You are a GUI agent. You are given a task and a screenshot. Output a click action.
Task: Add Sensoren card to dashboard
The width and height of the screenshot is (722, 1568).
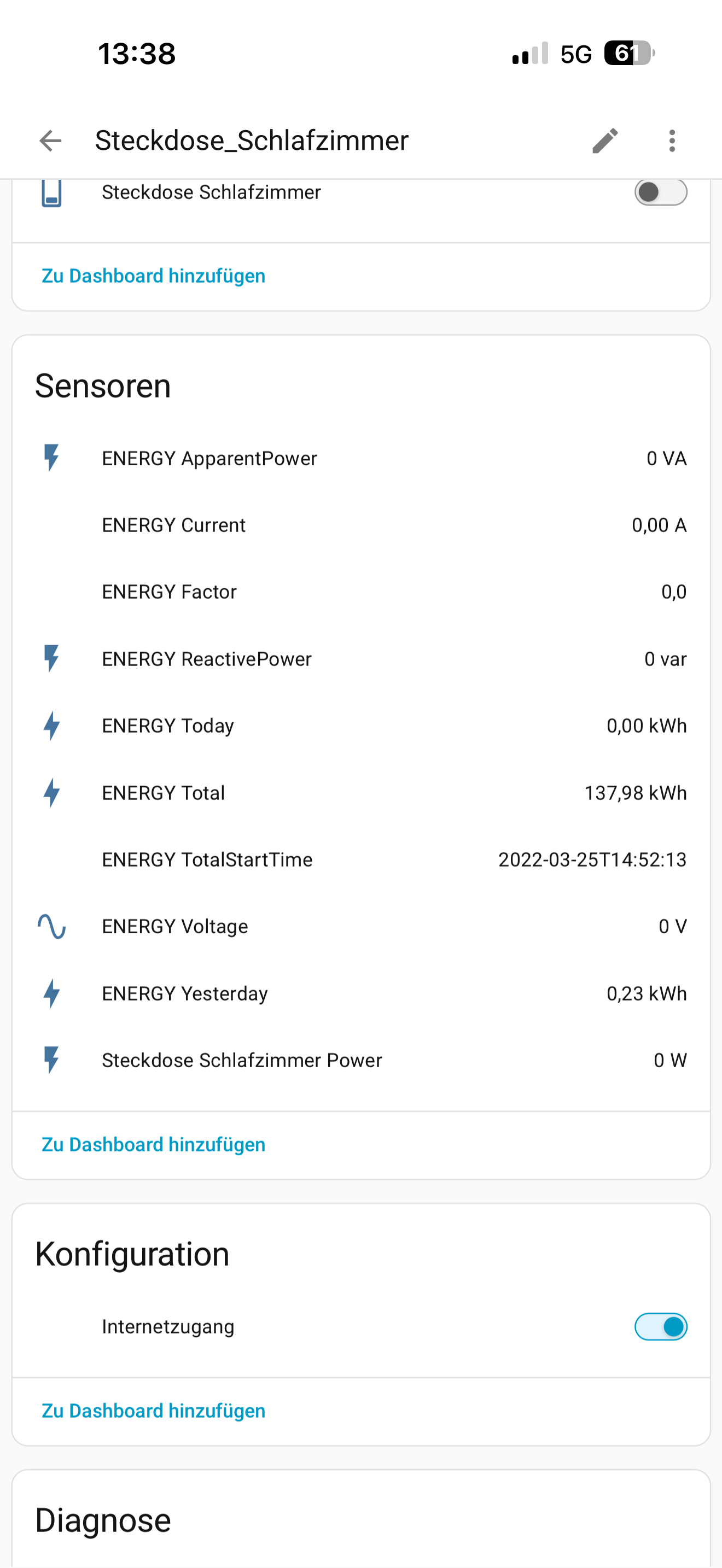(x=153, y=1144)
